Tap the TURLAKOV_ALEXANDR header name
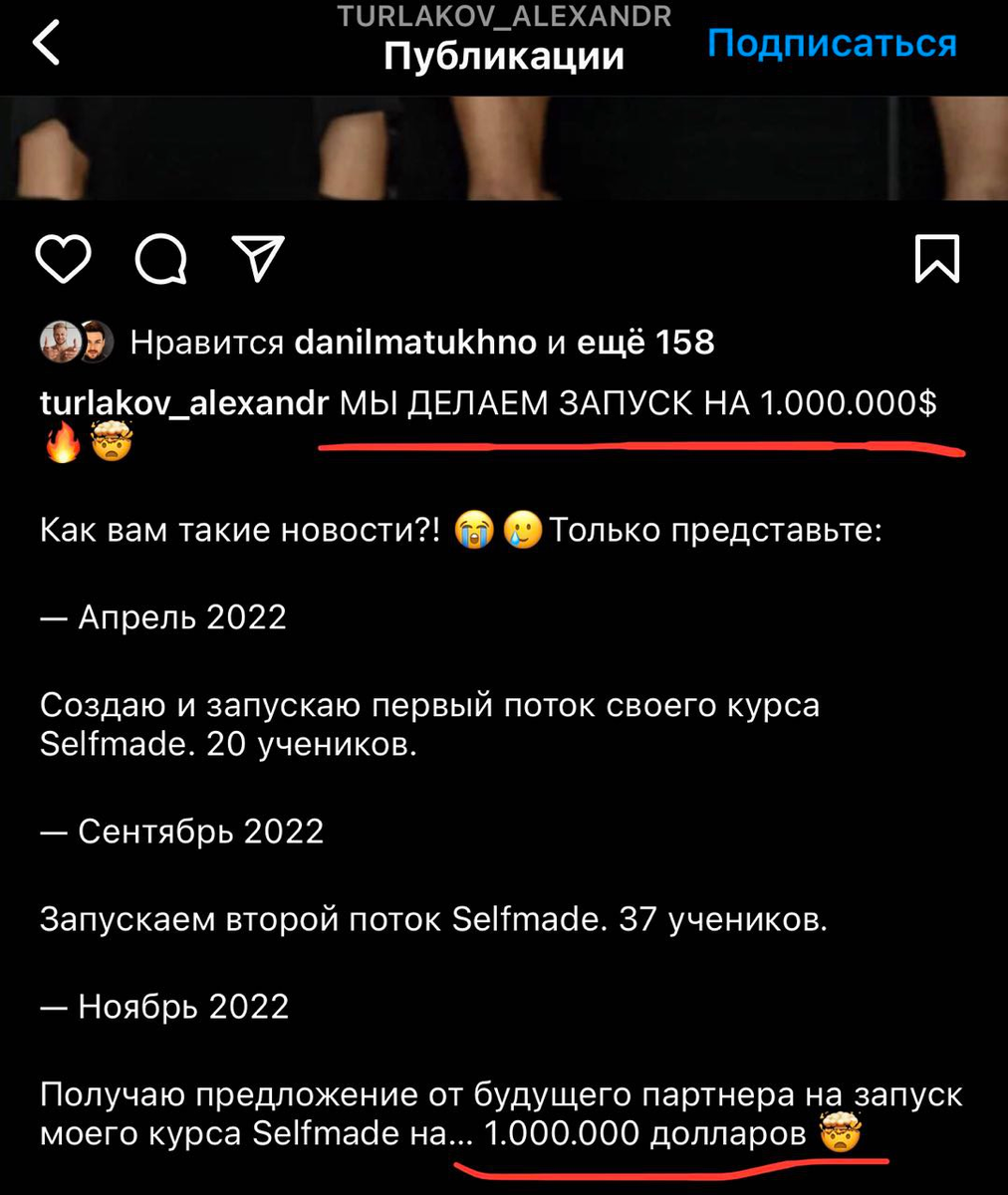The width and height of the screenshot is (1008, 1195). click(x=504, y=15)
